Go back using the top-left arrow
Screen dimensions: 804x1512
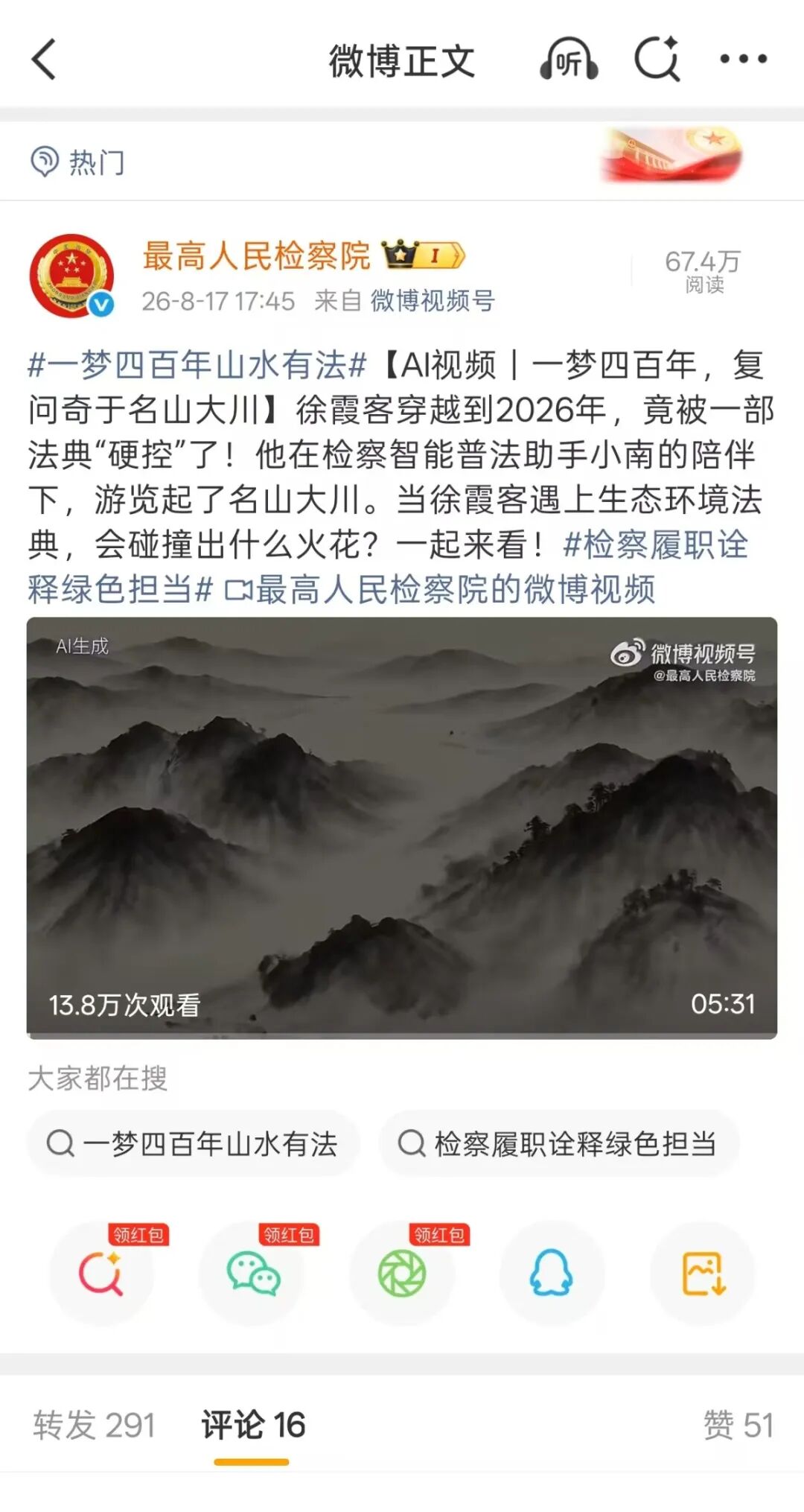[44, 59]
